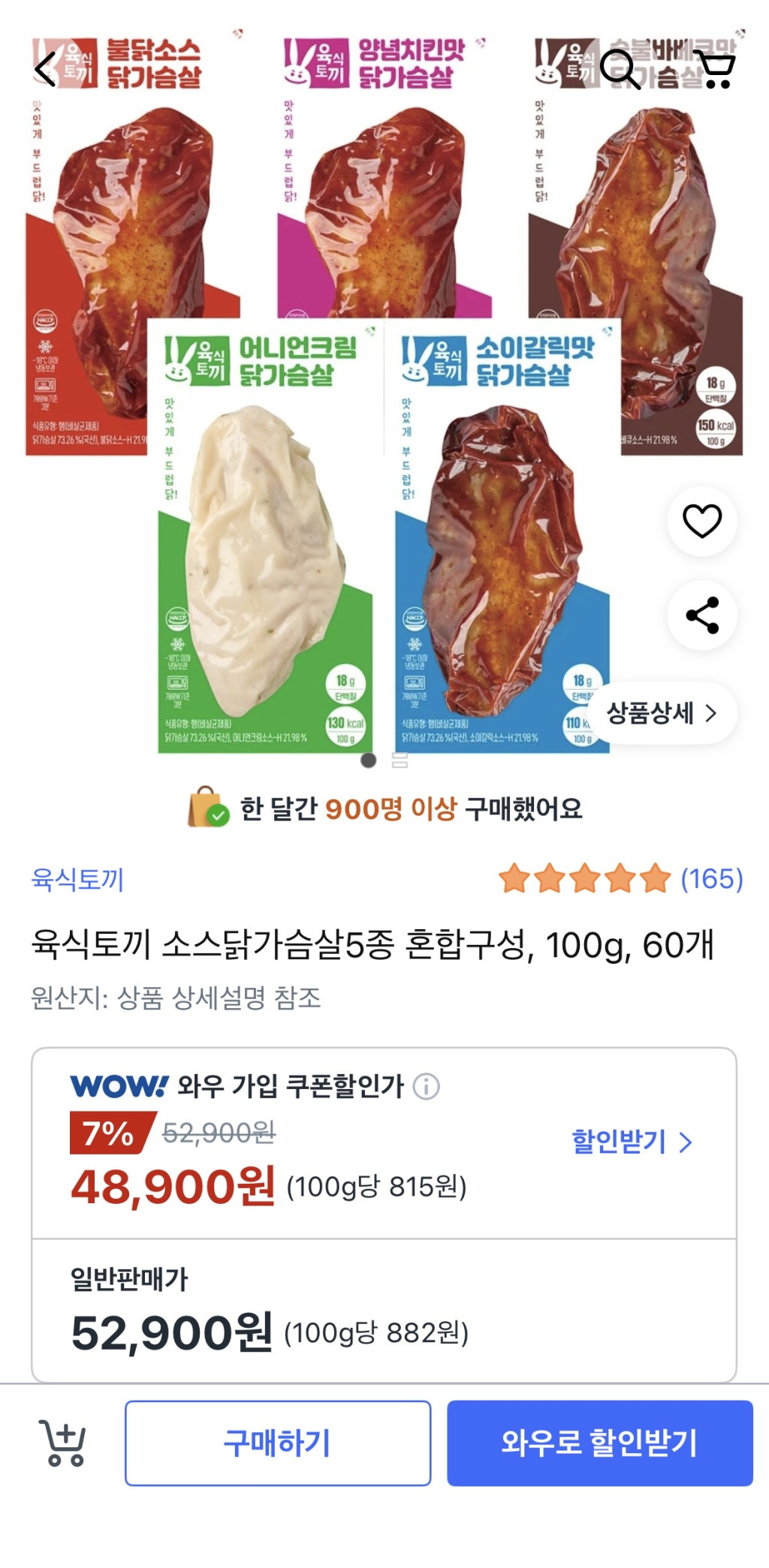Open the shopping cart
The width and height of the screenshot is (769, 1568).
click(x=713, y=70)
